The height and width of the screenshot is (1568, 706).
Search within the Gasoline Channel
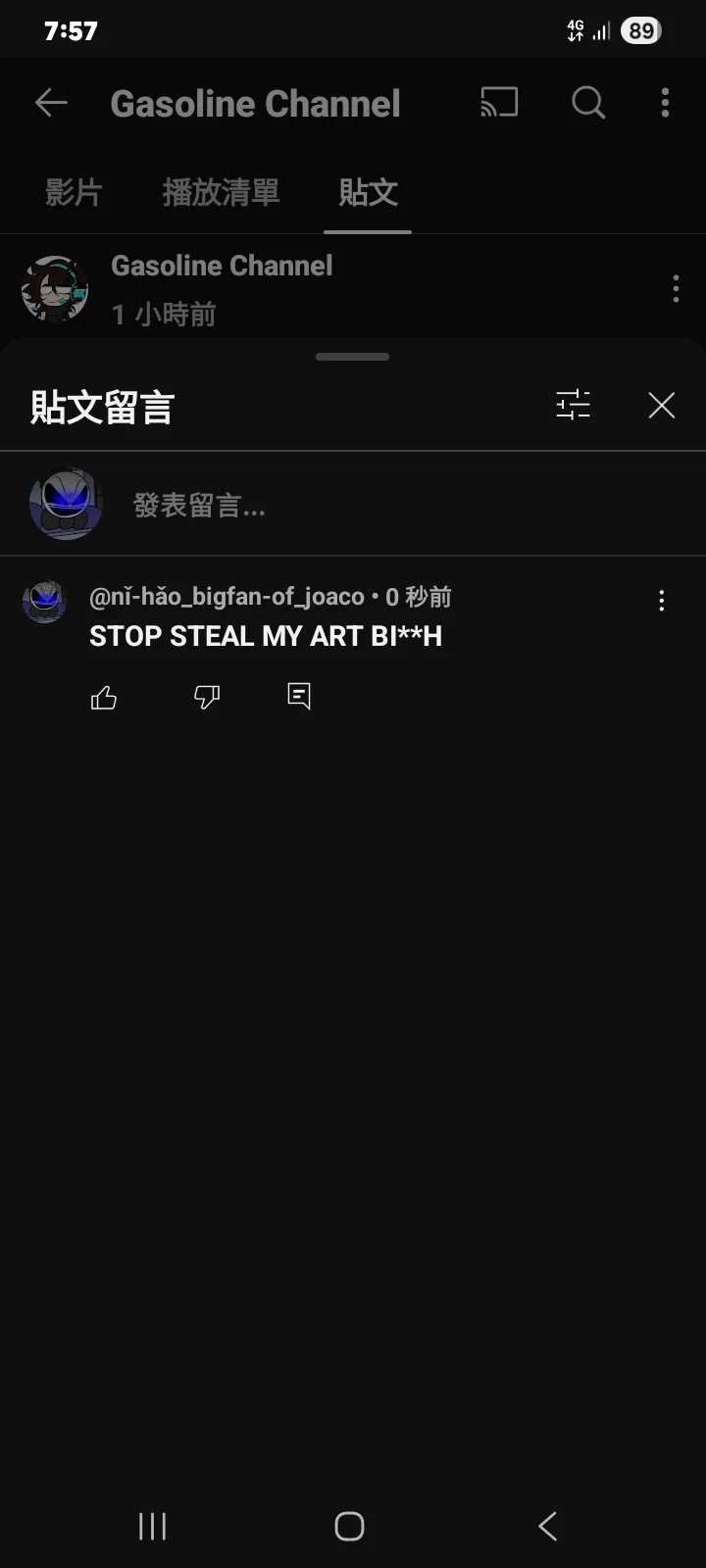click(587, 103)
